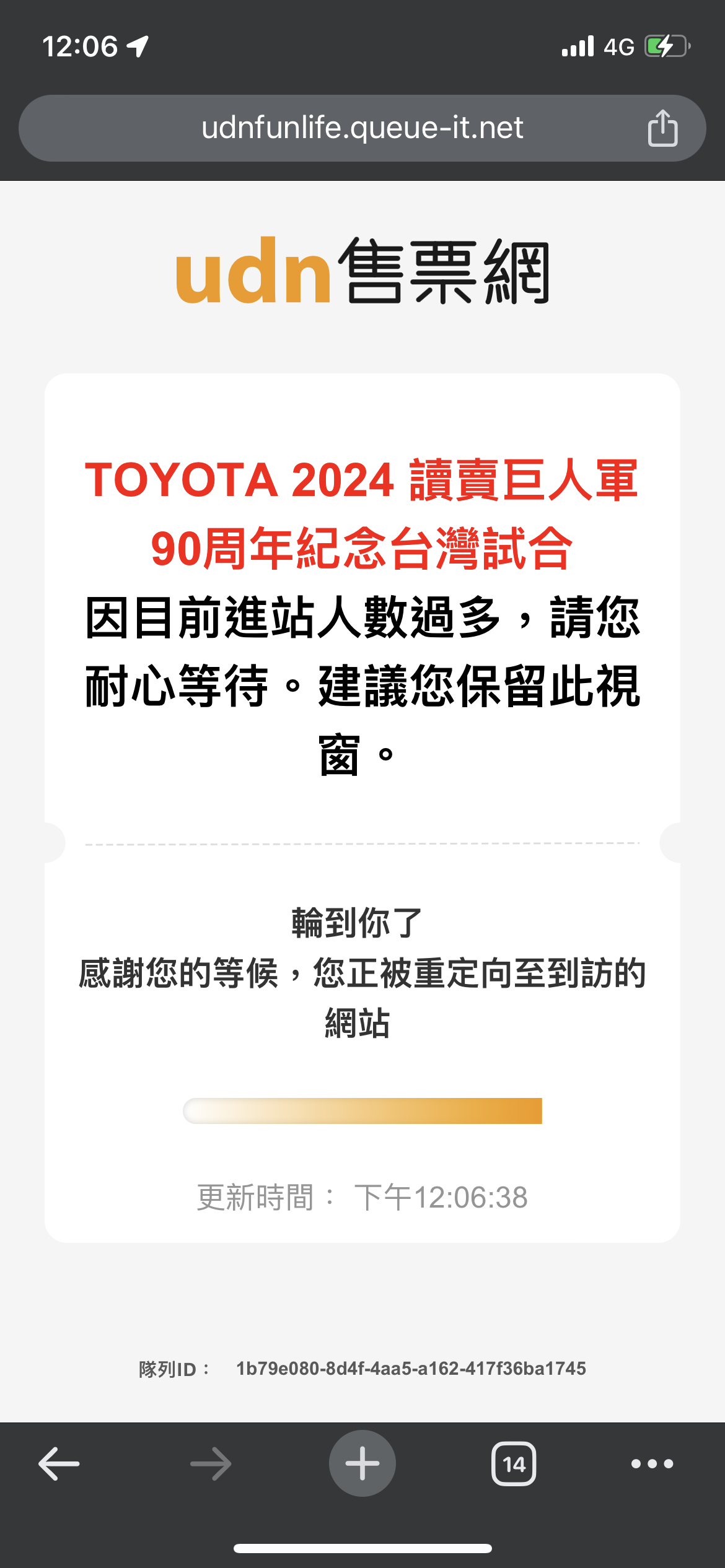Open the browser's three-dot menu
Viewport: 725px width, 1568px height.
pos(652,1463)
